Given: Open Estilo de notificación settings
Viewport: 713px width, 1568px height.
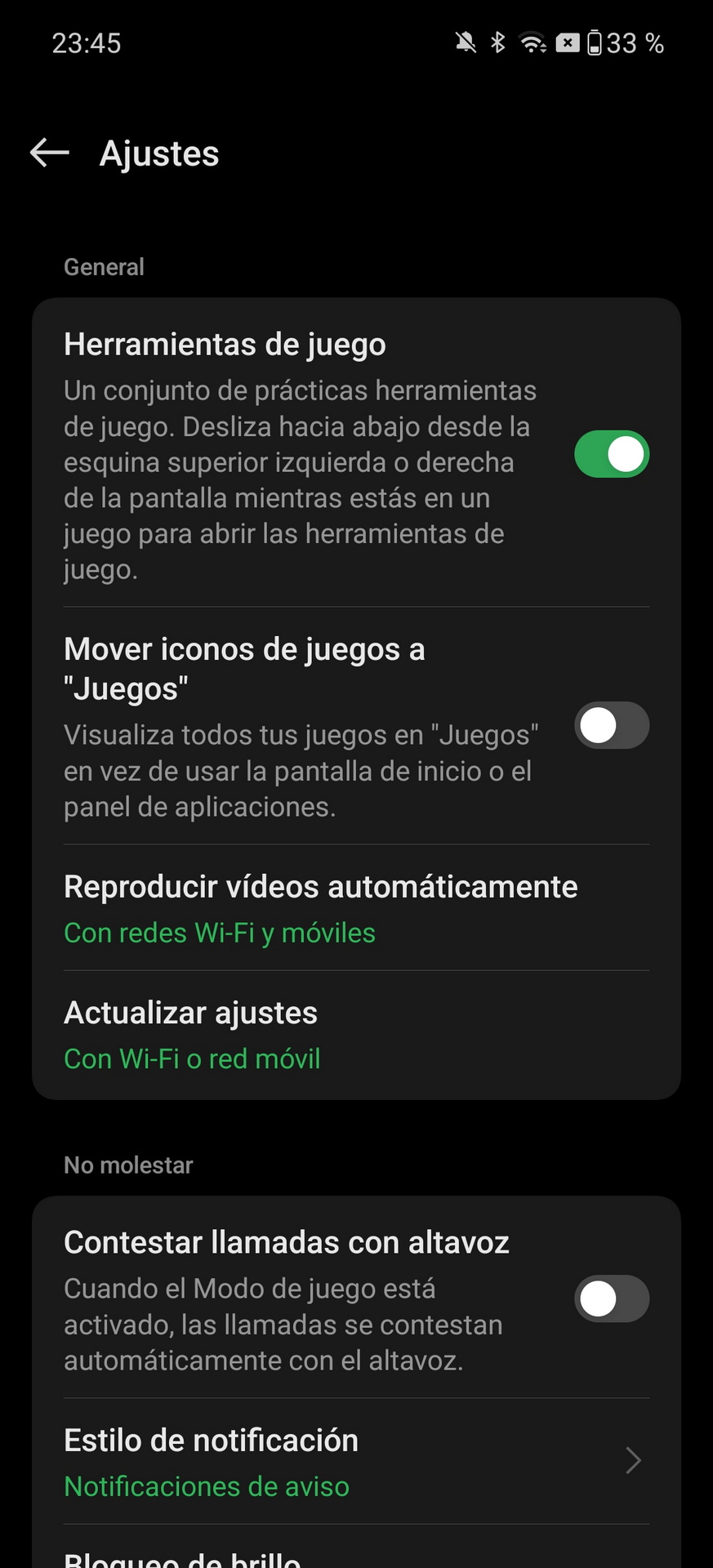Looking at the screenshot, I should point(356,1462).
